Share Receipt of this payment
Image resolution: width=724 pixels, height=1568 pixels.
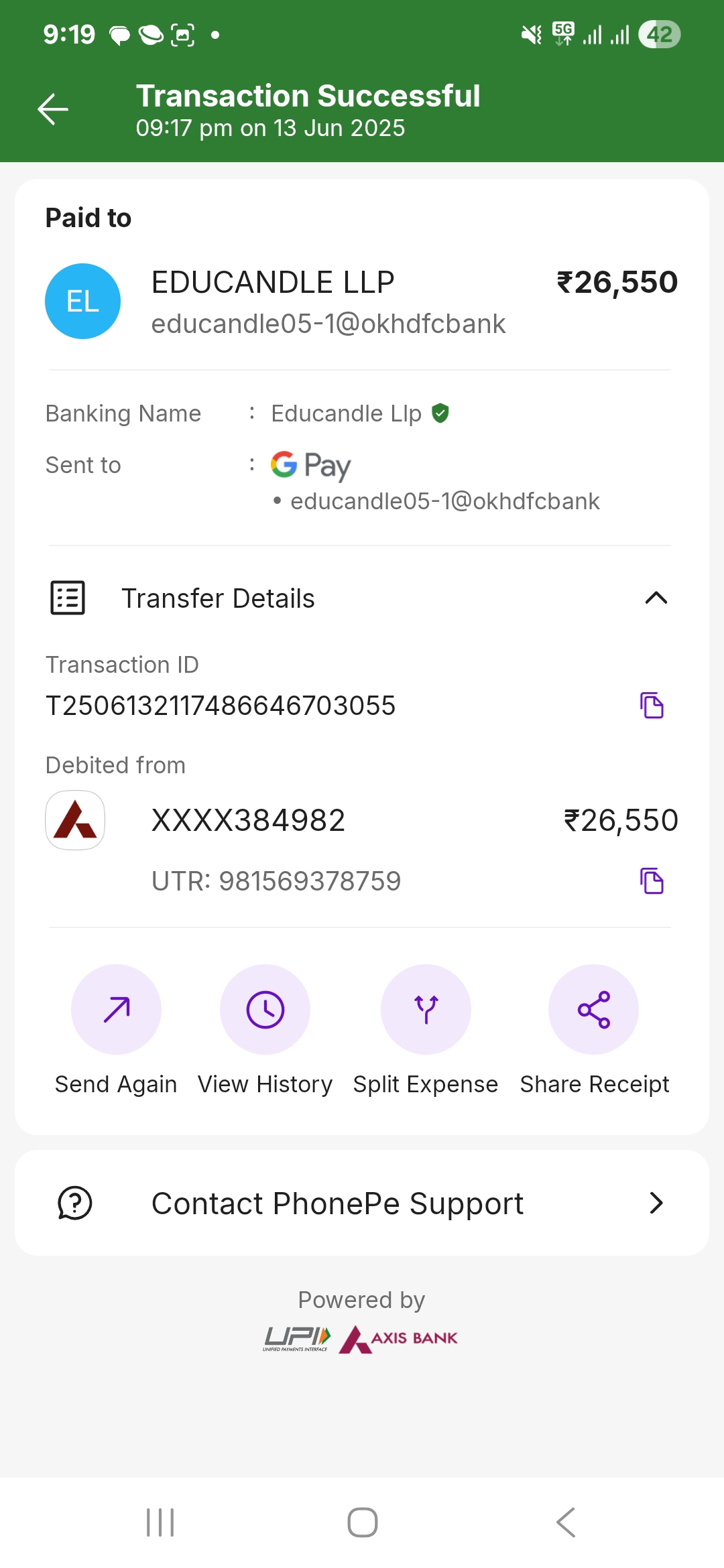click(593, 1010)
